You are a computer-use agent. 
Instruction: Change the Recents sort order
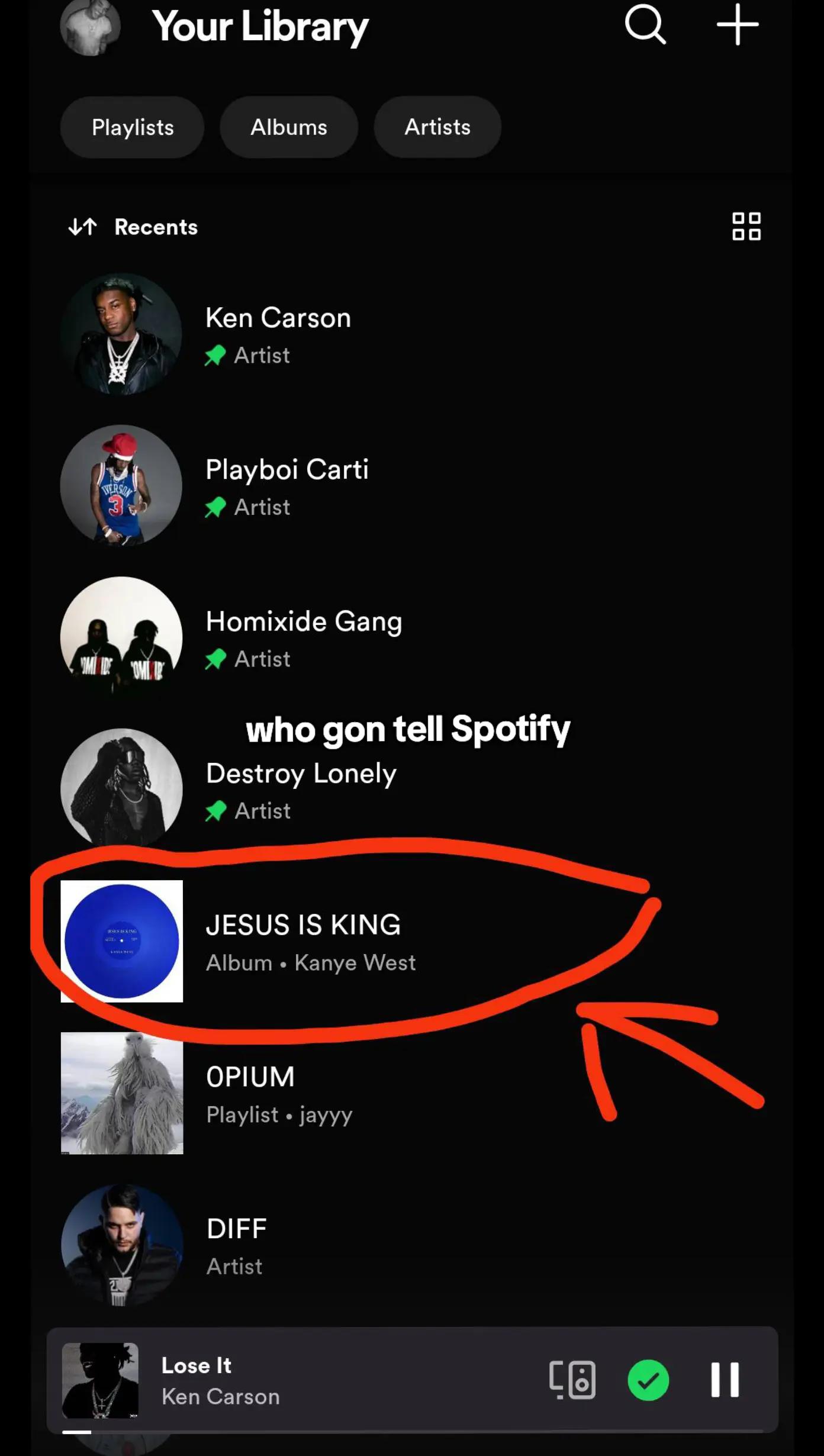click(x=133, y=227)
